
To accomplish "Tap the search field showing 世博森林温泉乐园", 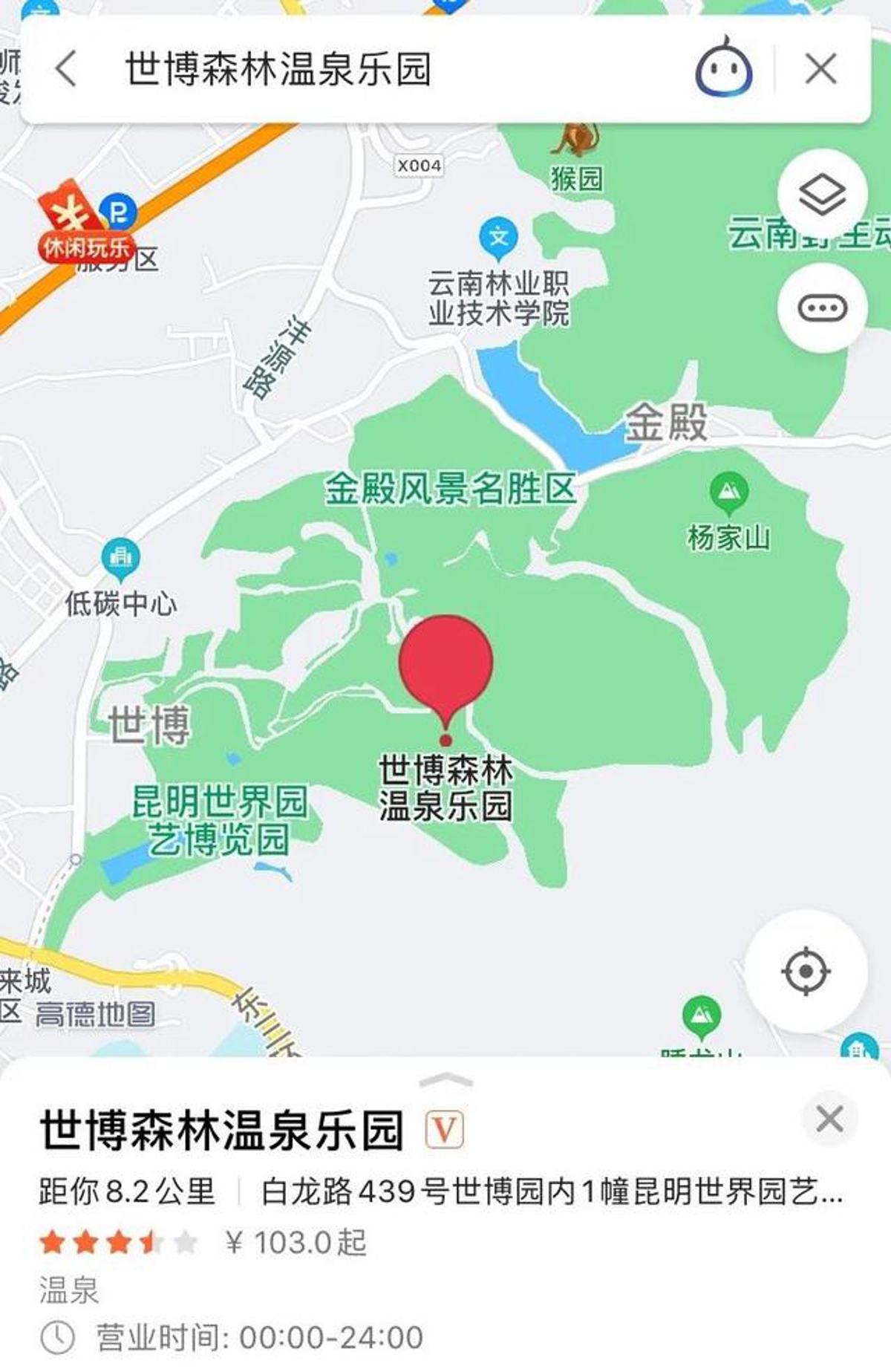I will pos(297,68).
